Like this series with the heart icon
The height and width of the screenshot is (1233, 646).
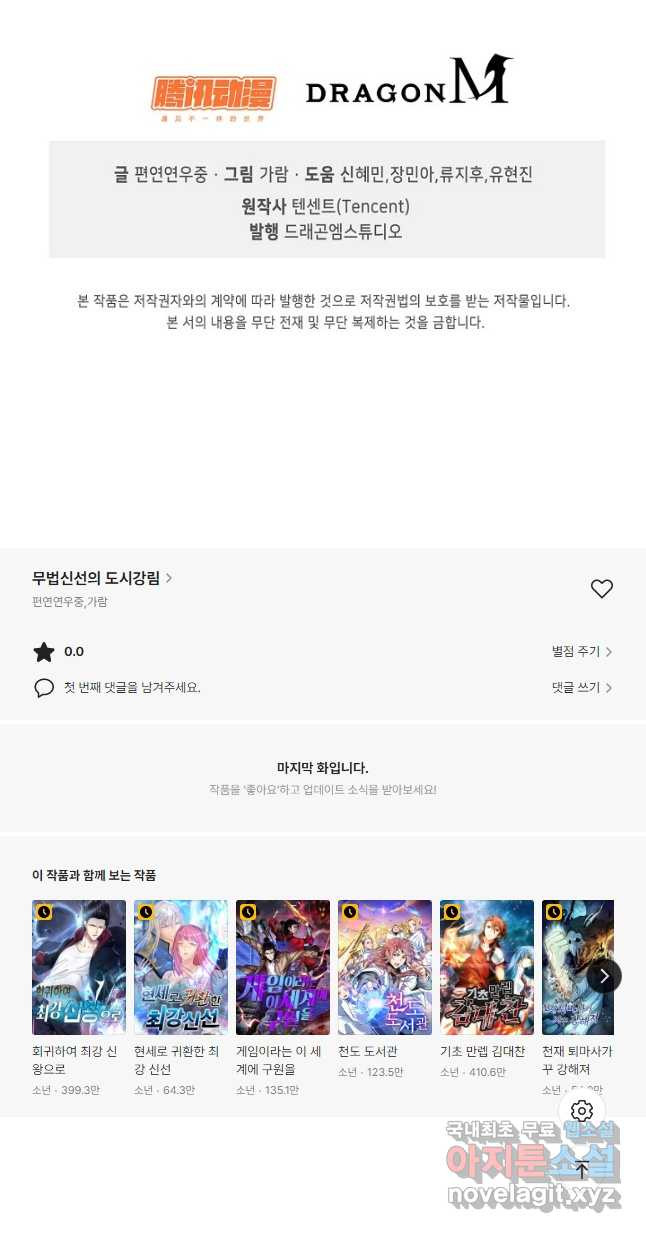tap(601, 589)
